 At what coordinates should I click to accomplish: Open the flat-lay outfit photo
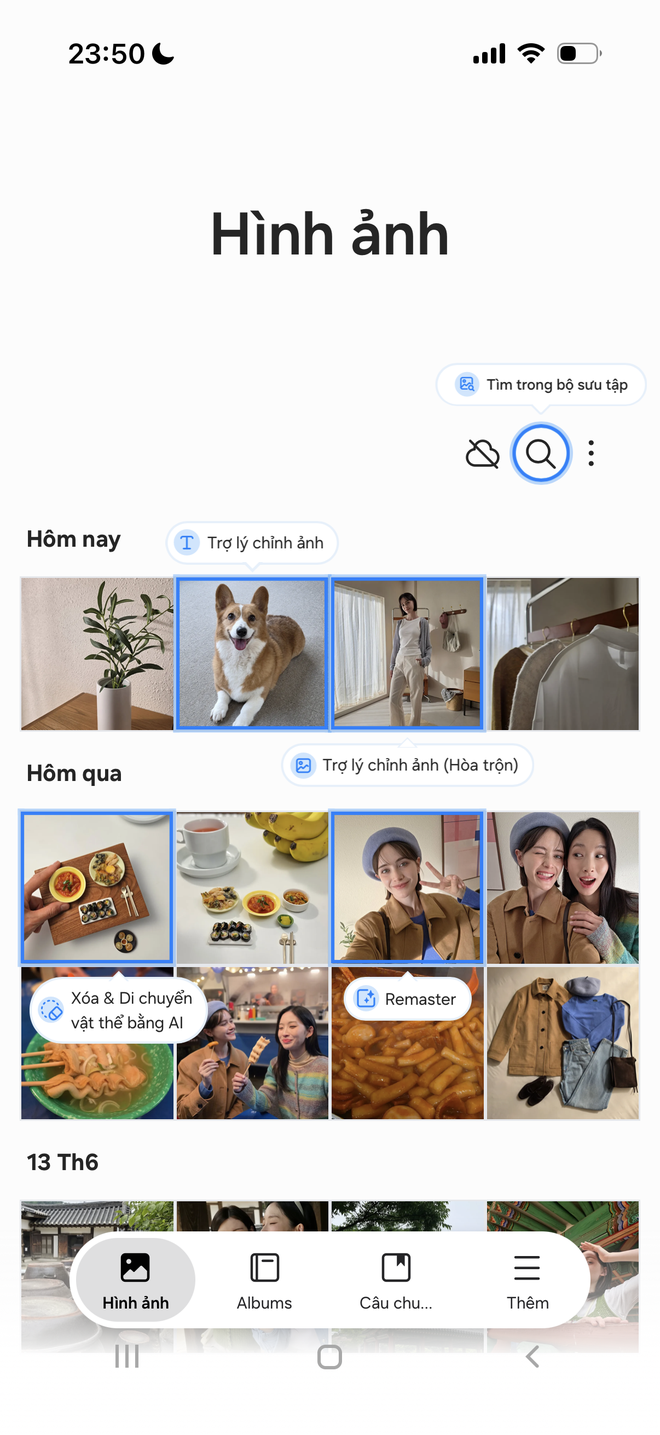pyautogui.click(x=562, y=1042)
